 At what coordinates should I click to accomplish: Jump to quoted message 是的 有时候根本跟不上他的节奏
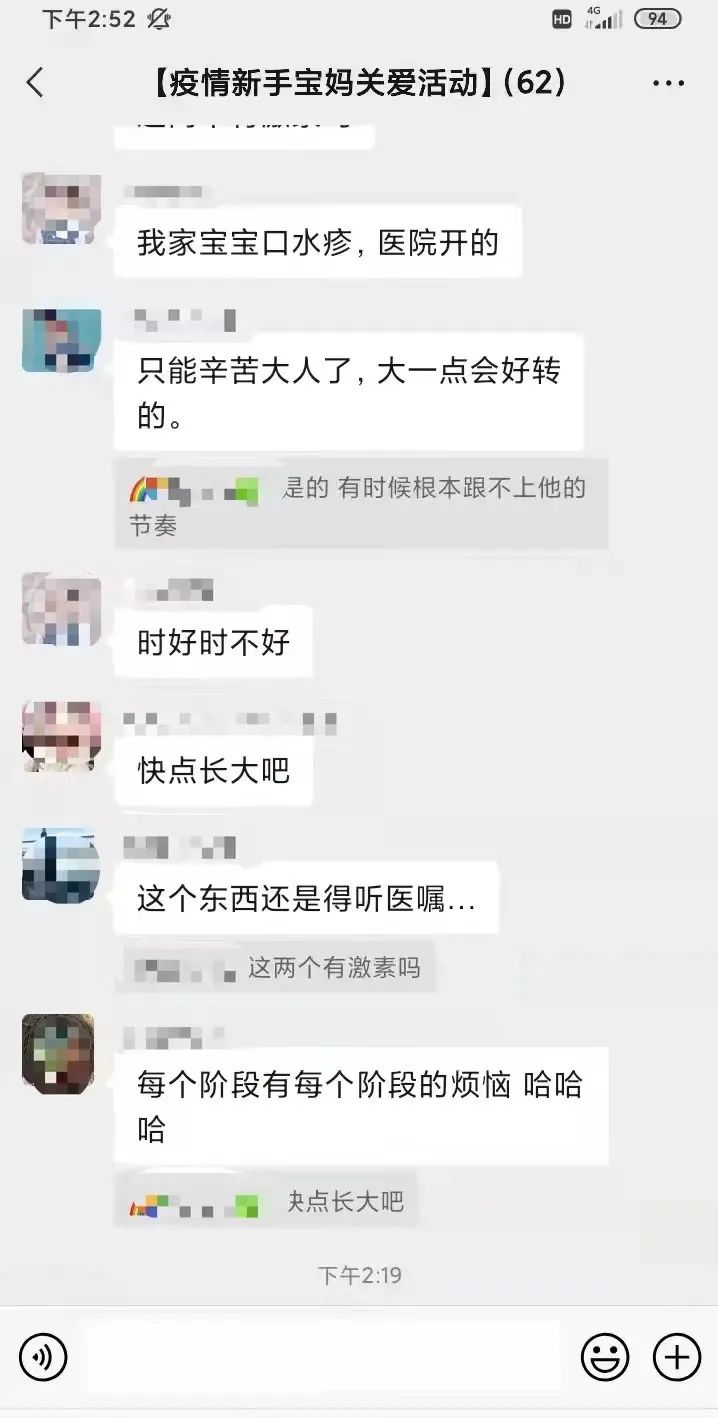click(x=360, y=505)
